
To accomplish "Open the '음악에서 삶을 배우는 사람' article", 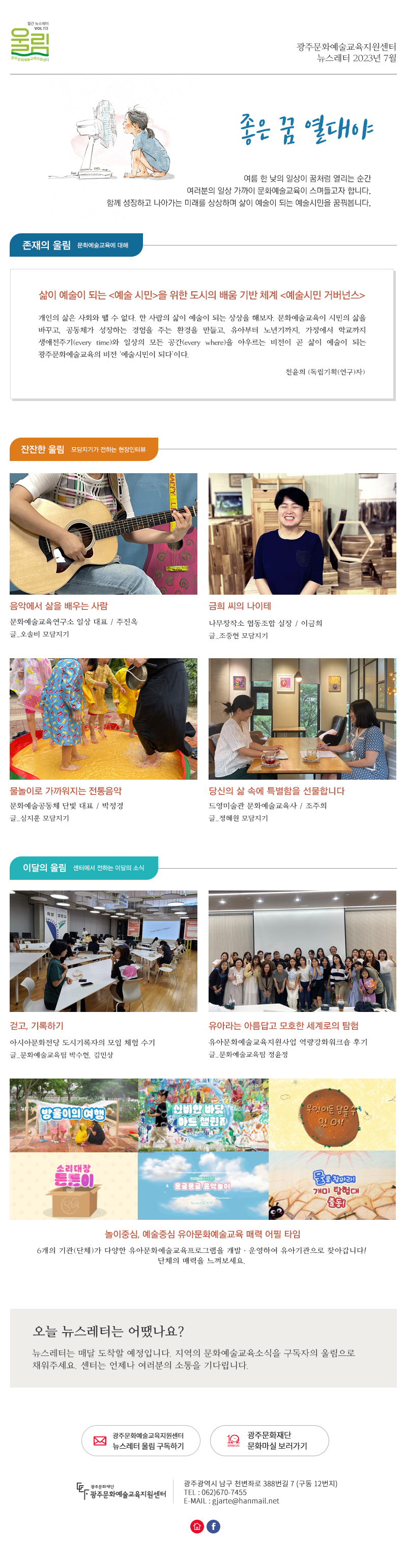I will coord(59,606).
